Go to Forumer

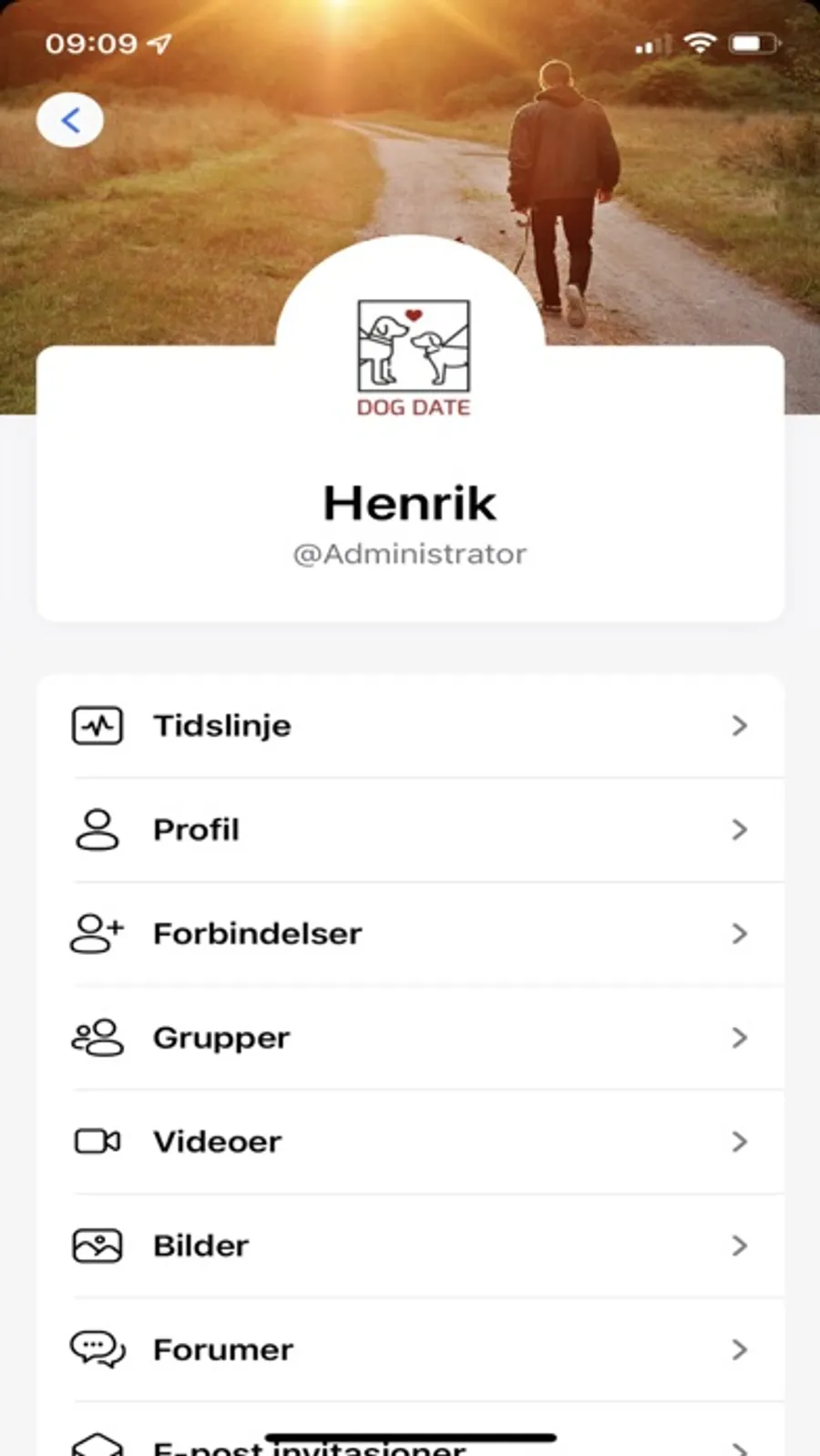pyautogui.click(x=410, y=1349)
